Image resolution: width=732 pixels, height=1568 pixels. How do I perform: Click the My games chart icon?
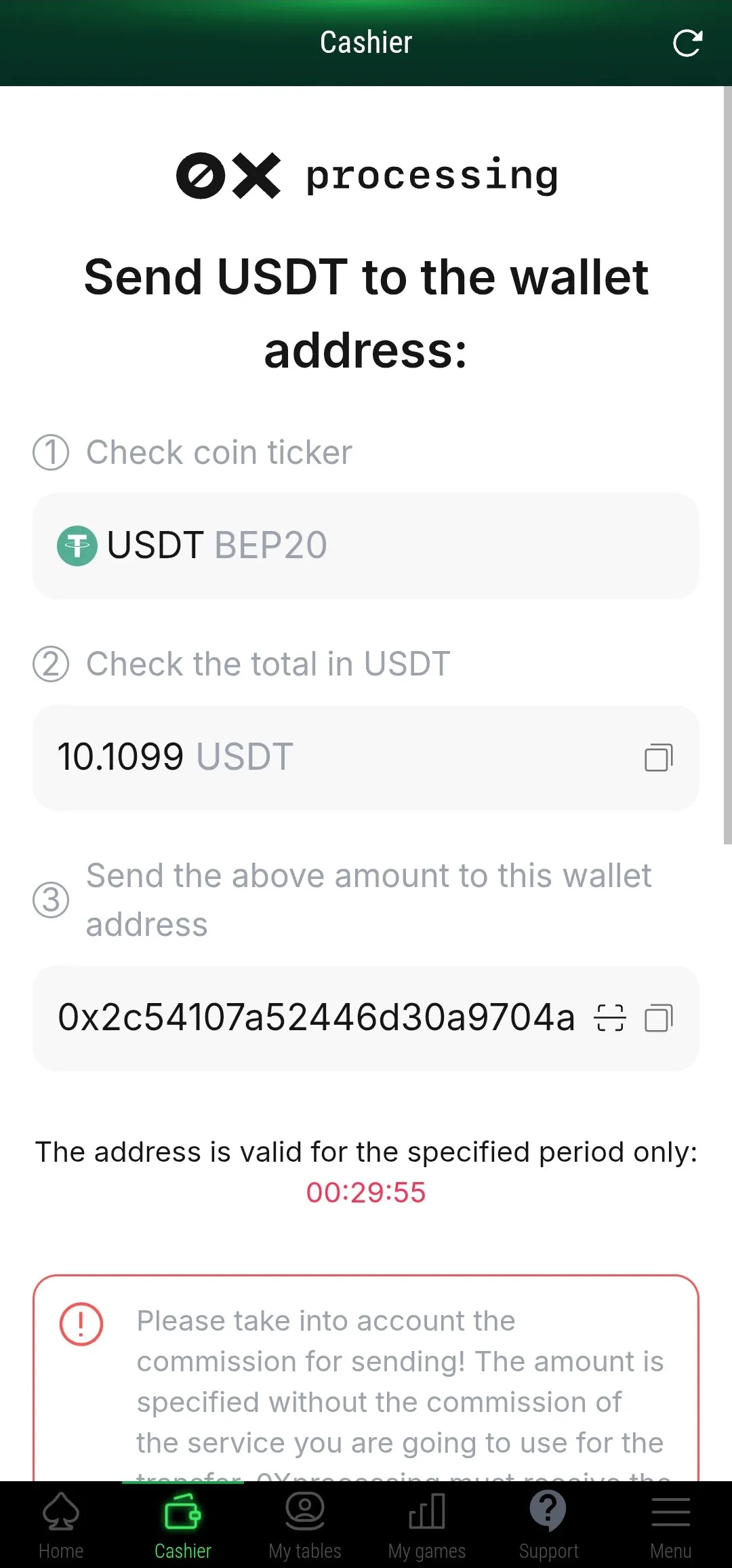click(x=426, y=1512)
